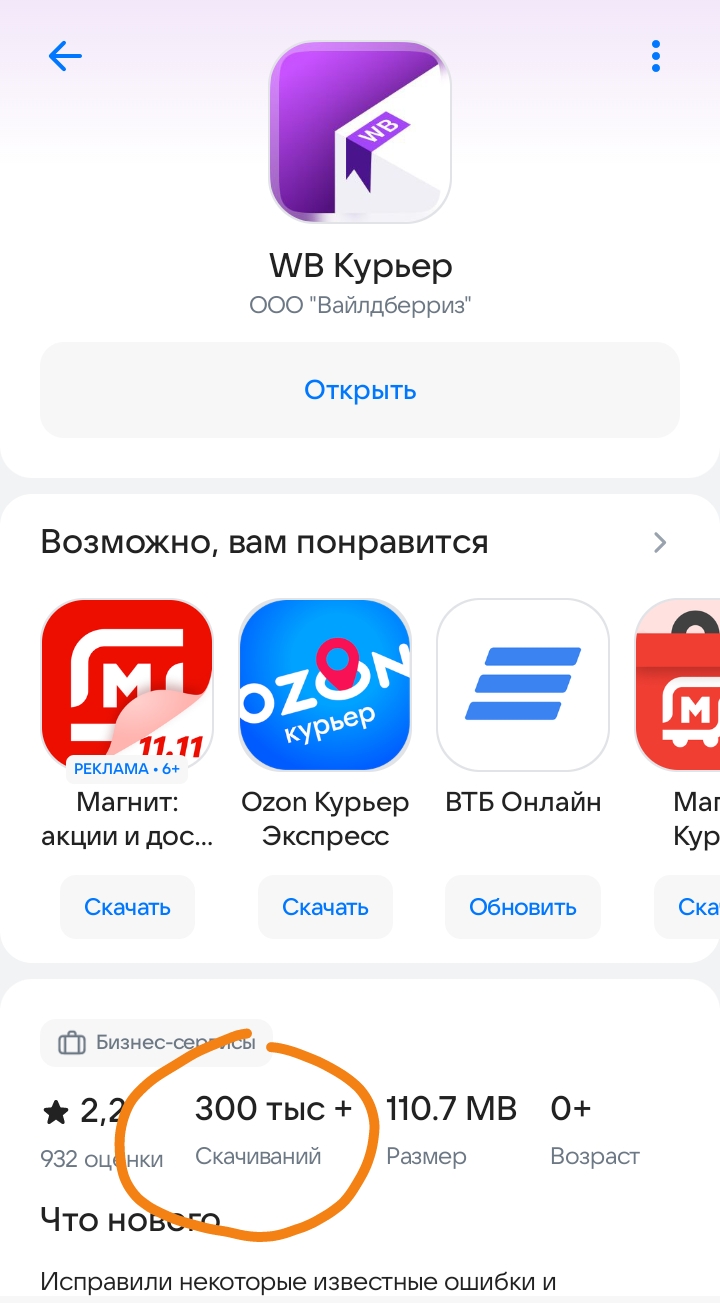
Task: View the 2,2 rating and reviews
Action: [90, 1130]
